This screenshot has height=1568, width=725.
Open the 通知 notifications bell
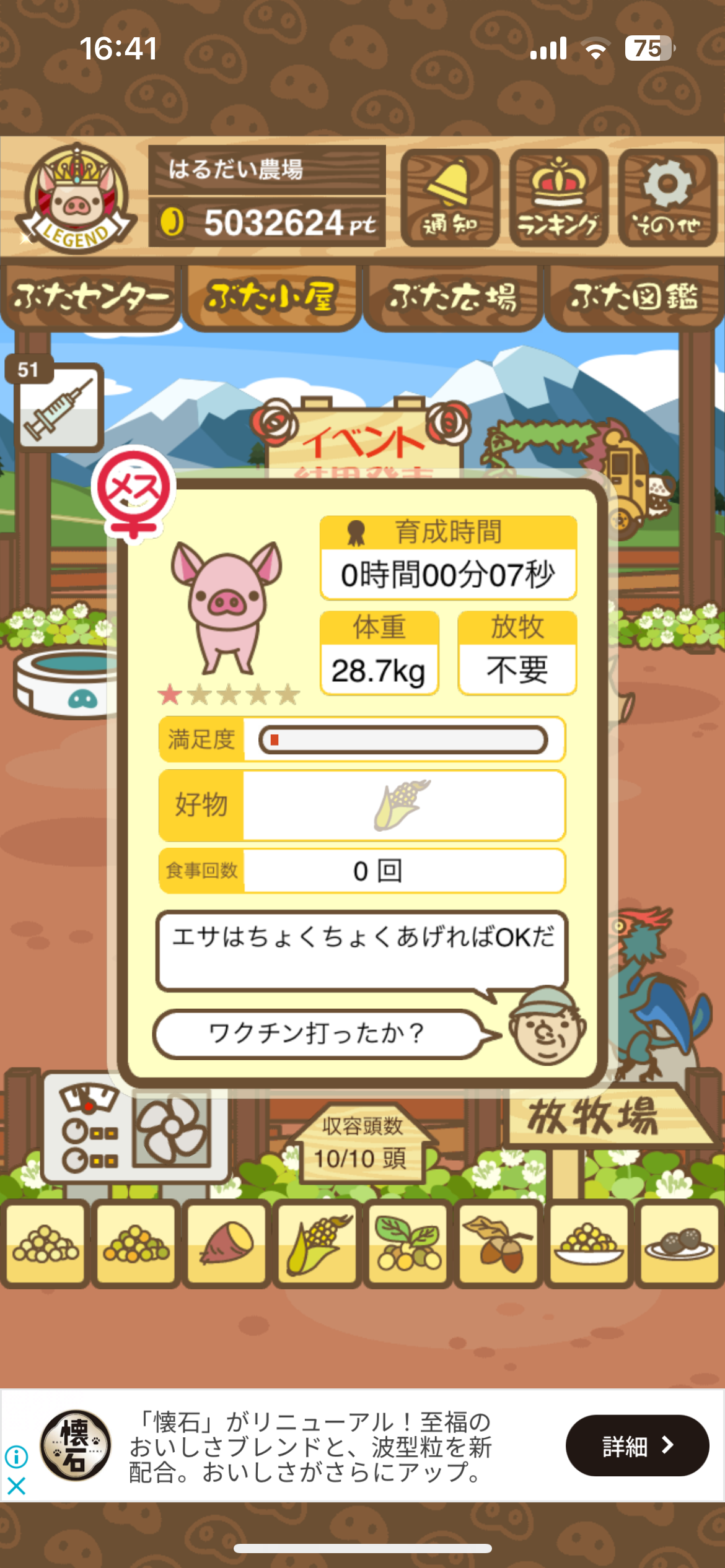click(450, 198)
